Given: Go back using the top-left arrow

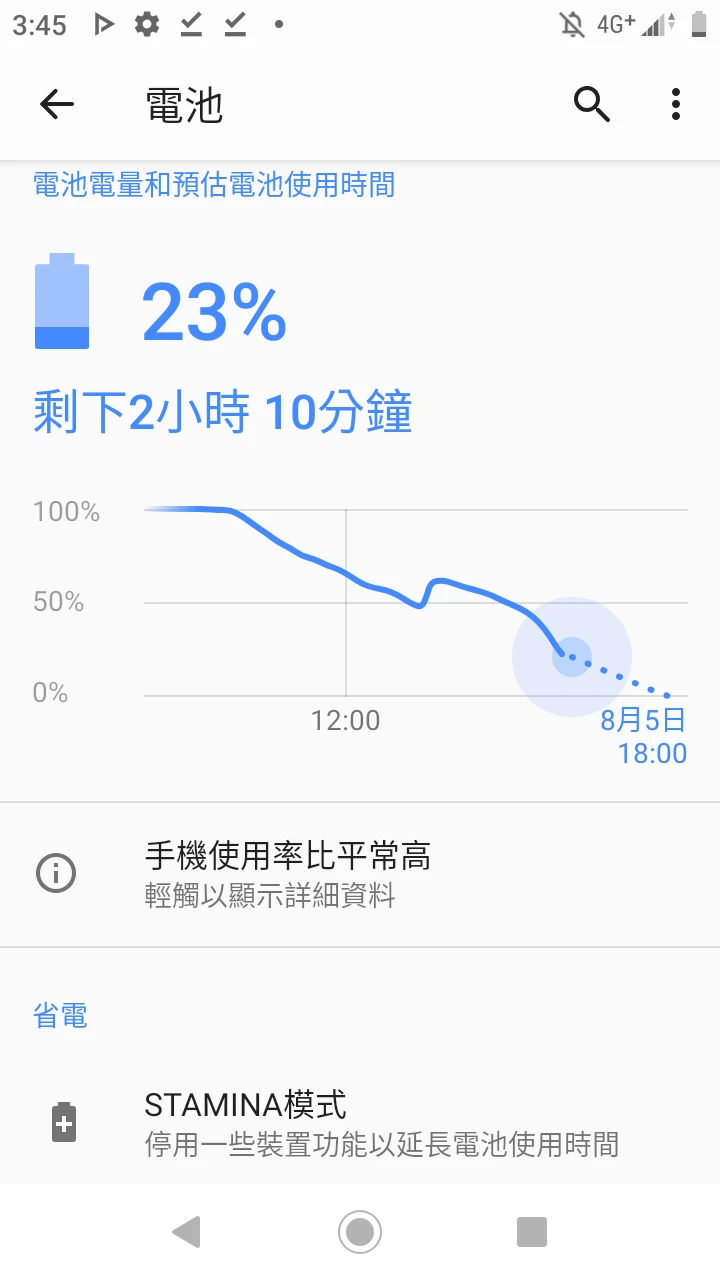Looking at the screenshot, I should 57,104.
